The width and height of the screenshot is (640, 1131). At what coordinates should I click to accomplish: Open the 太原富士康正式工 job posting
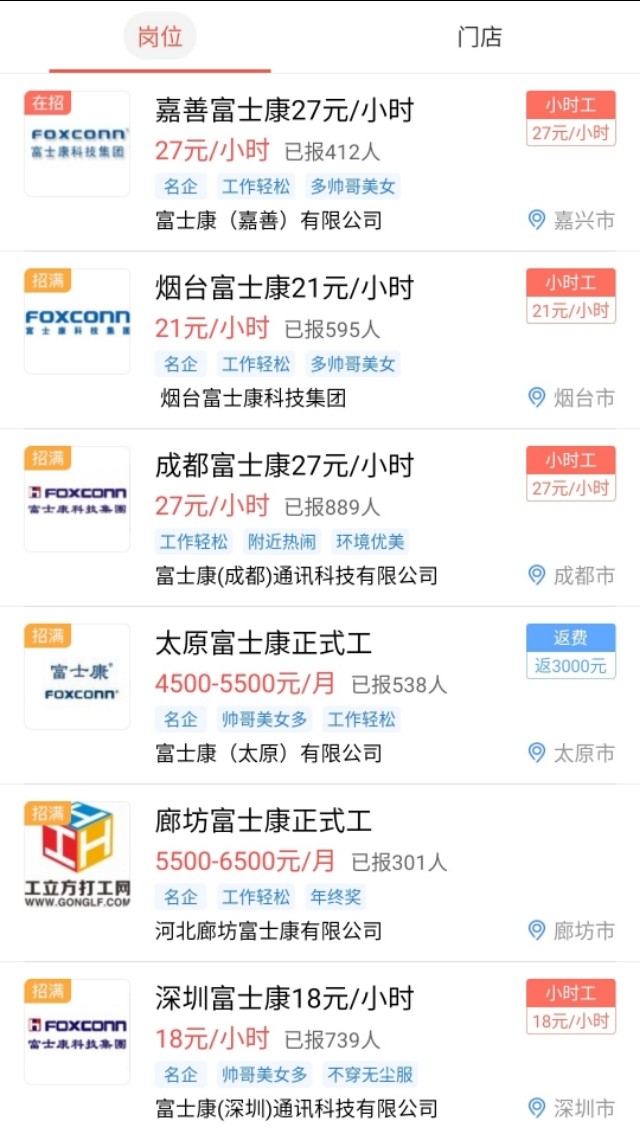click(x=264, y=644)
